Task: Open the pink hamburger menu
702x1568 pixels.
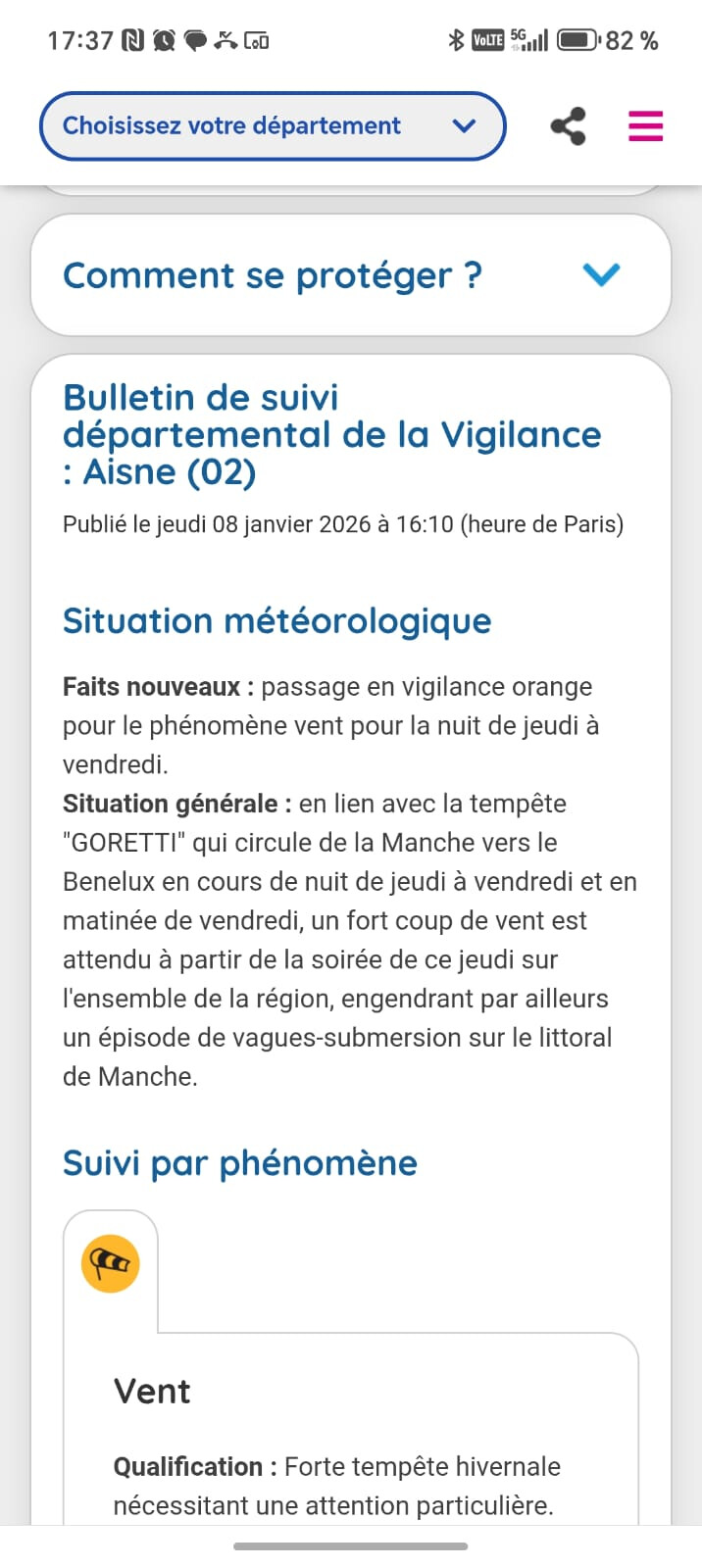Action: tap(646, 126)
